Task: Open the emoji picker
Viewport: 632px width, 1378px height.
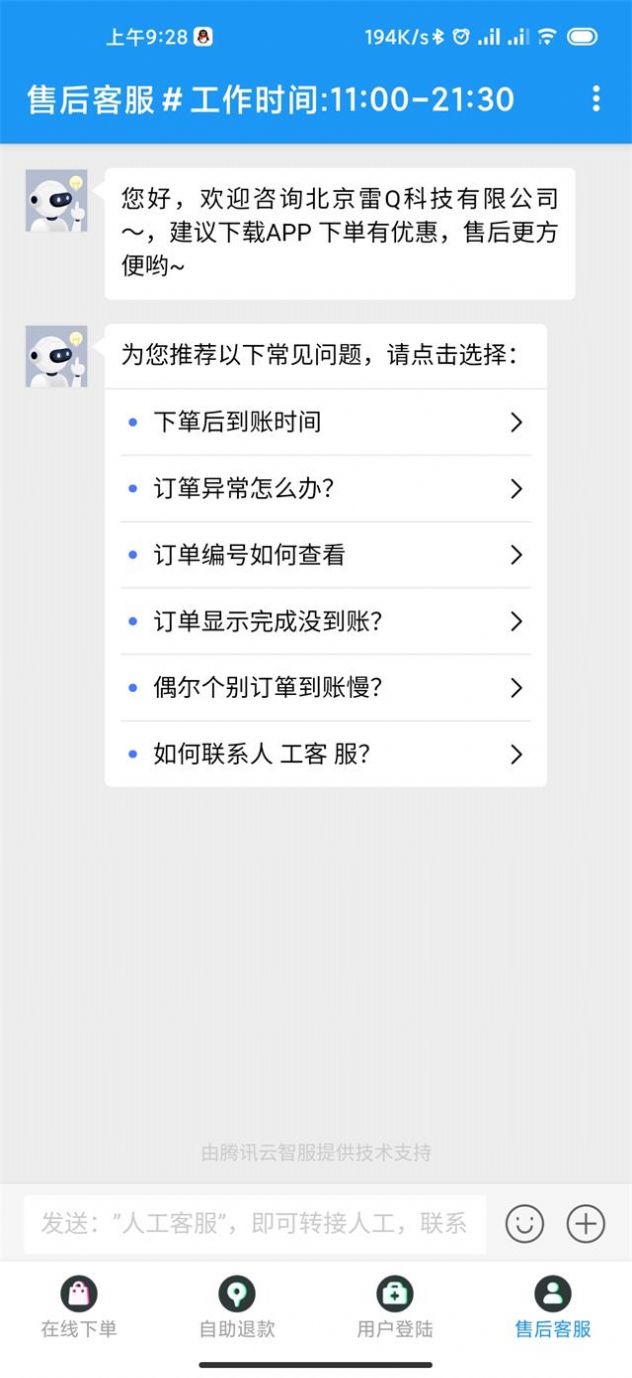Action: (524, 1224)
